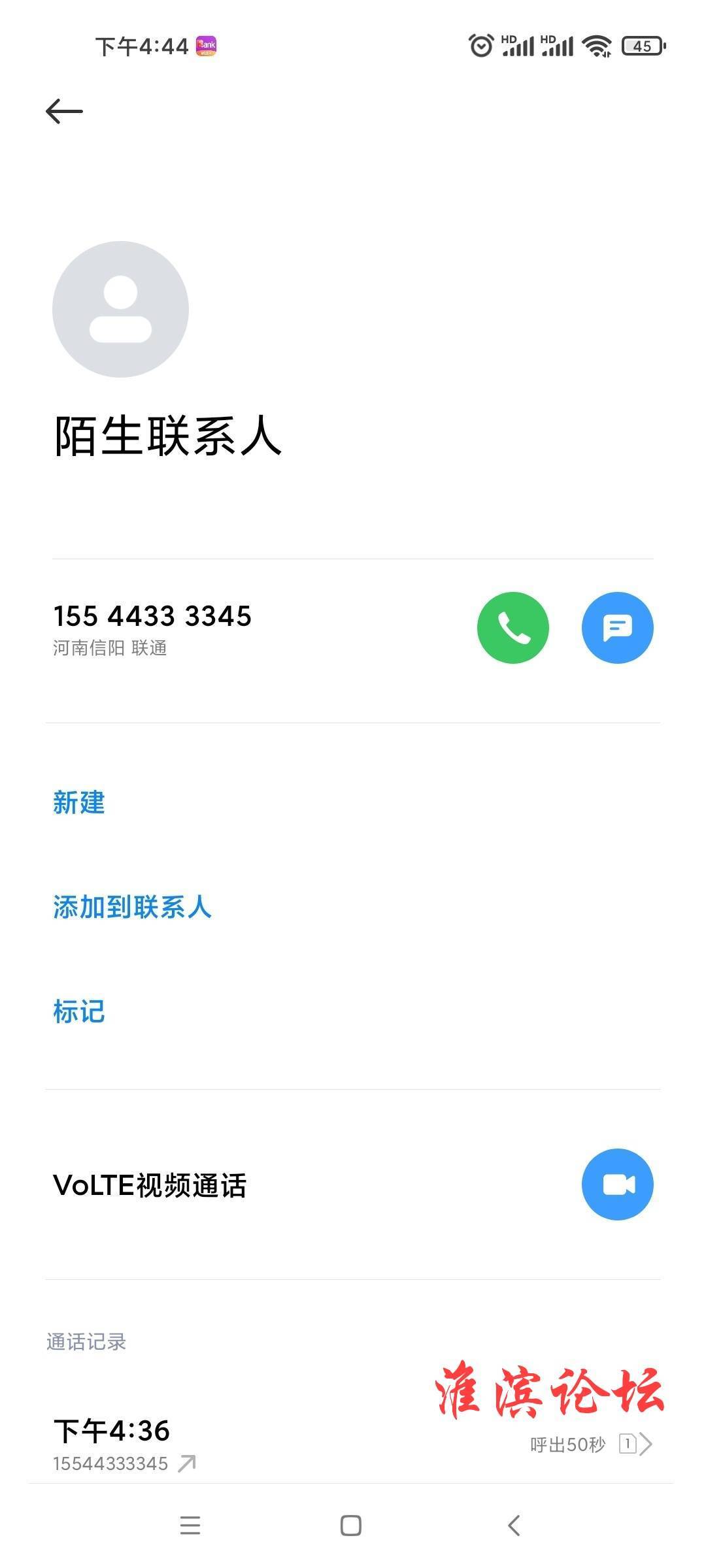Start a VoLTE video call
706x1568 pixels.
618,1184
